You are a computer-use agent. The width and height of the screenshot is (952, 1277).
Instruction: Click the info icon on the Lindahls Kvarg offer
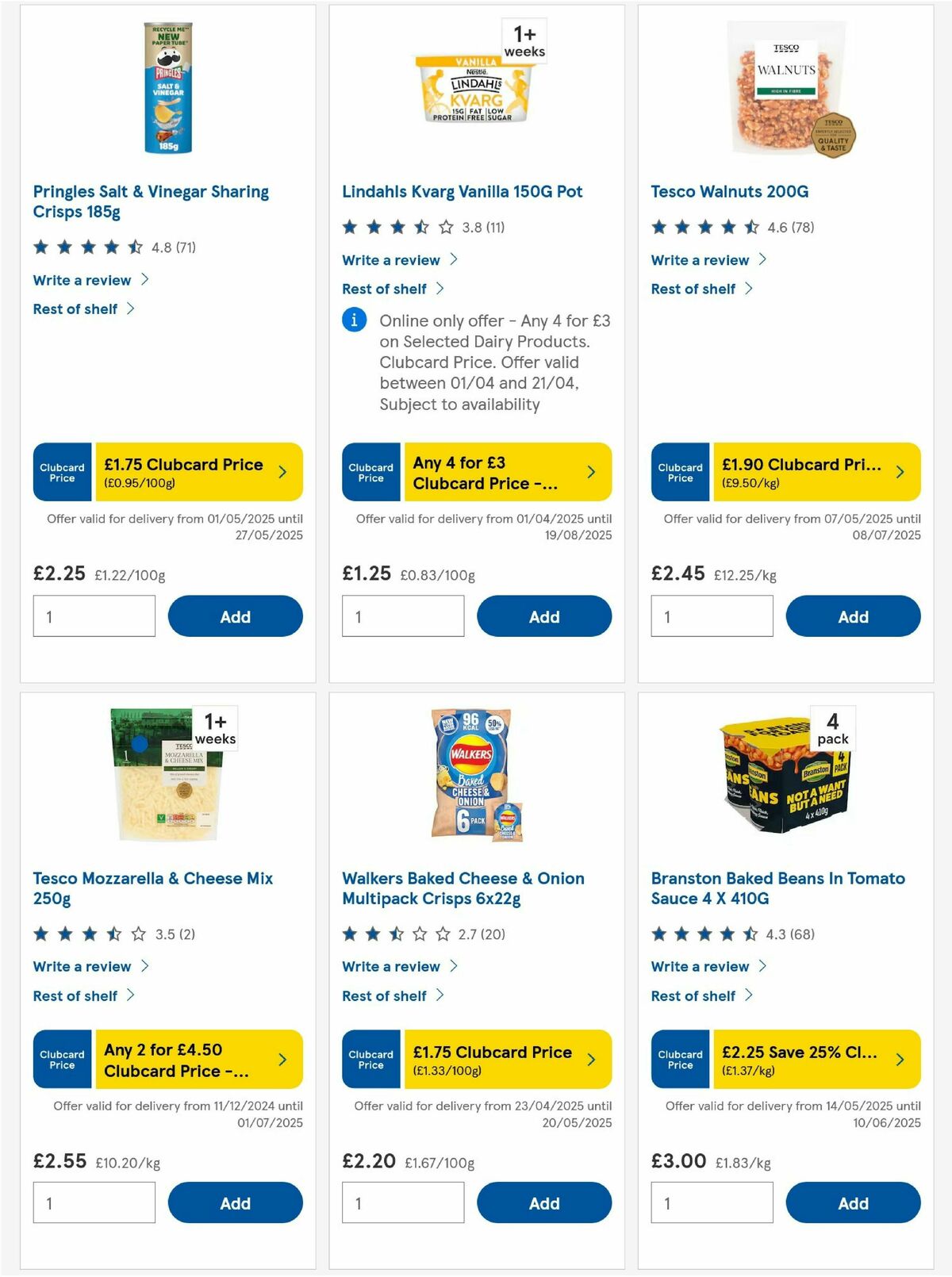pos(355,320)
